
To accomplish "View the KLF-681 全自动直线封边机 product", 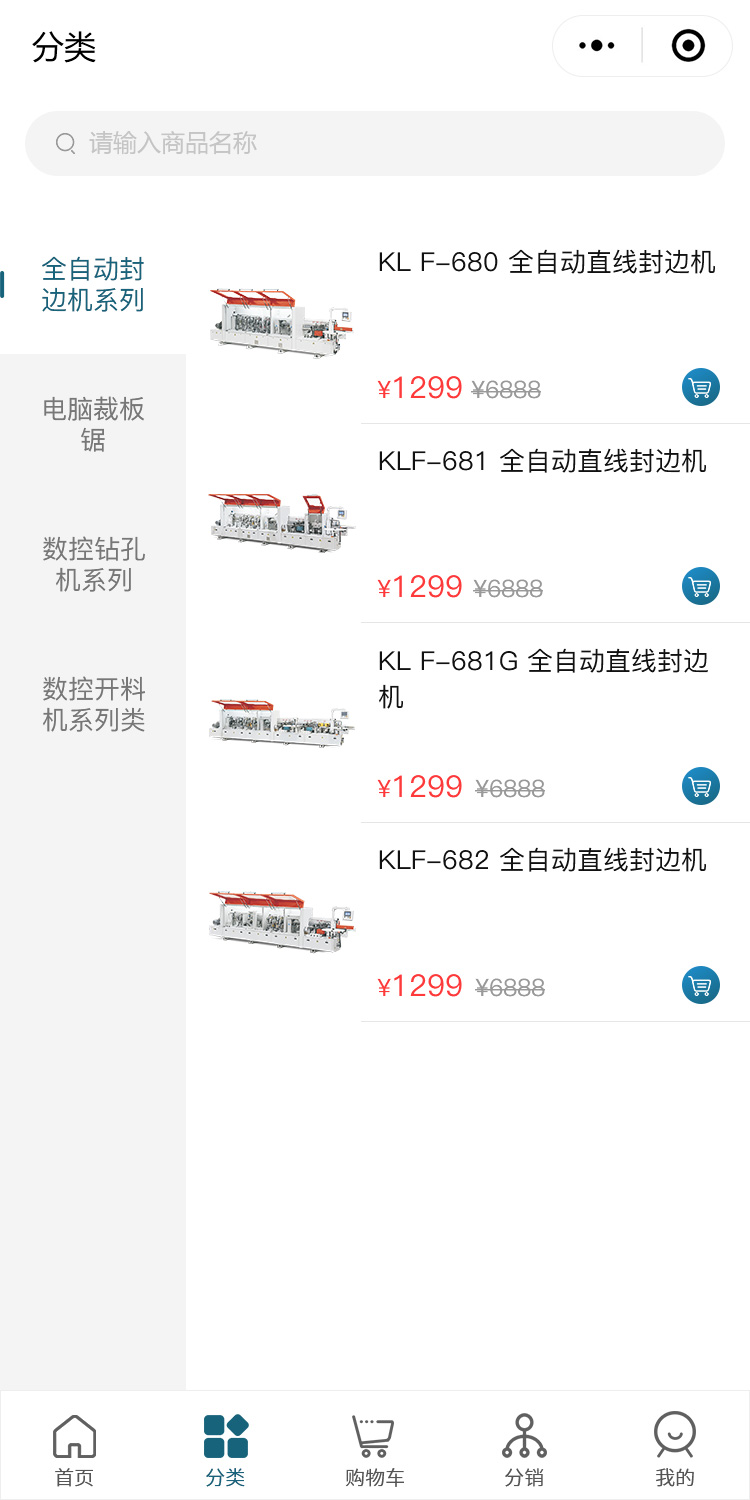I will coord(542,461).
